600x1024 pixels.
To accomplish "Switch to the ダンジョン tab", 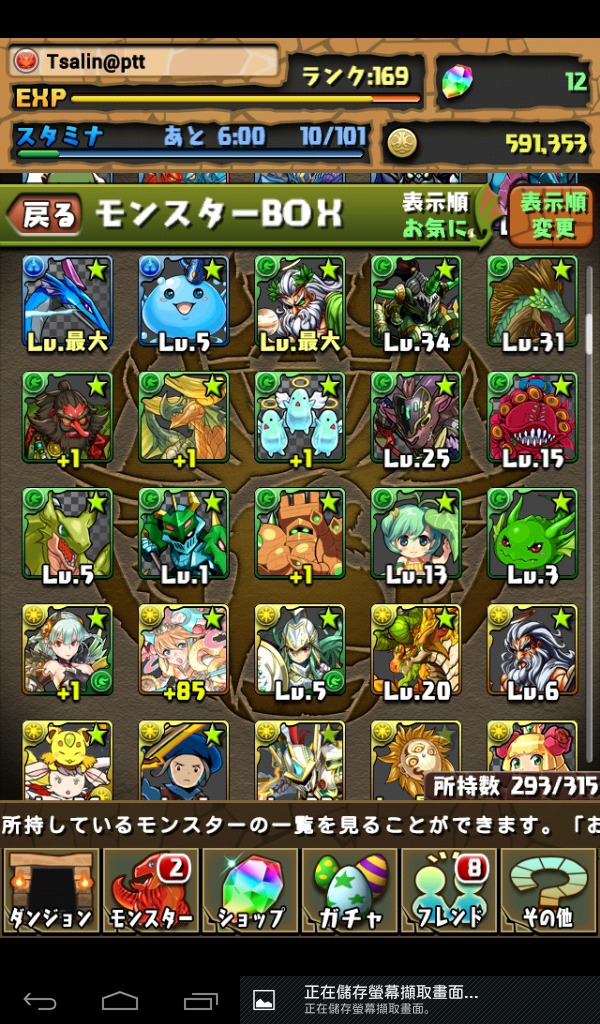I will (x=50, y=890).
